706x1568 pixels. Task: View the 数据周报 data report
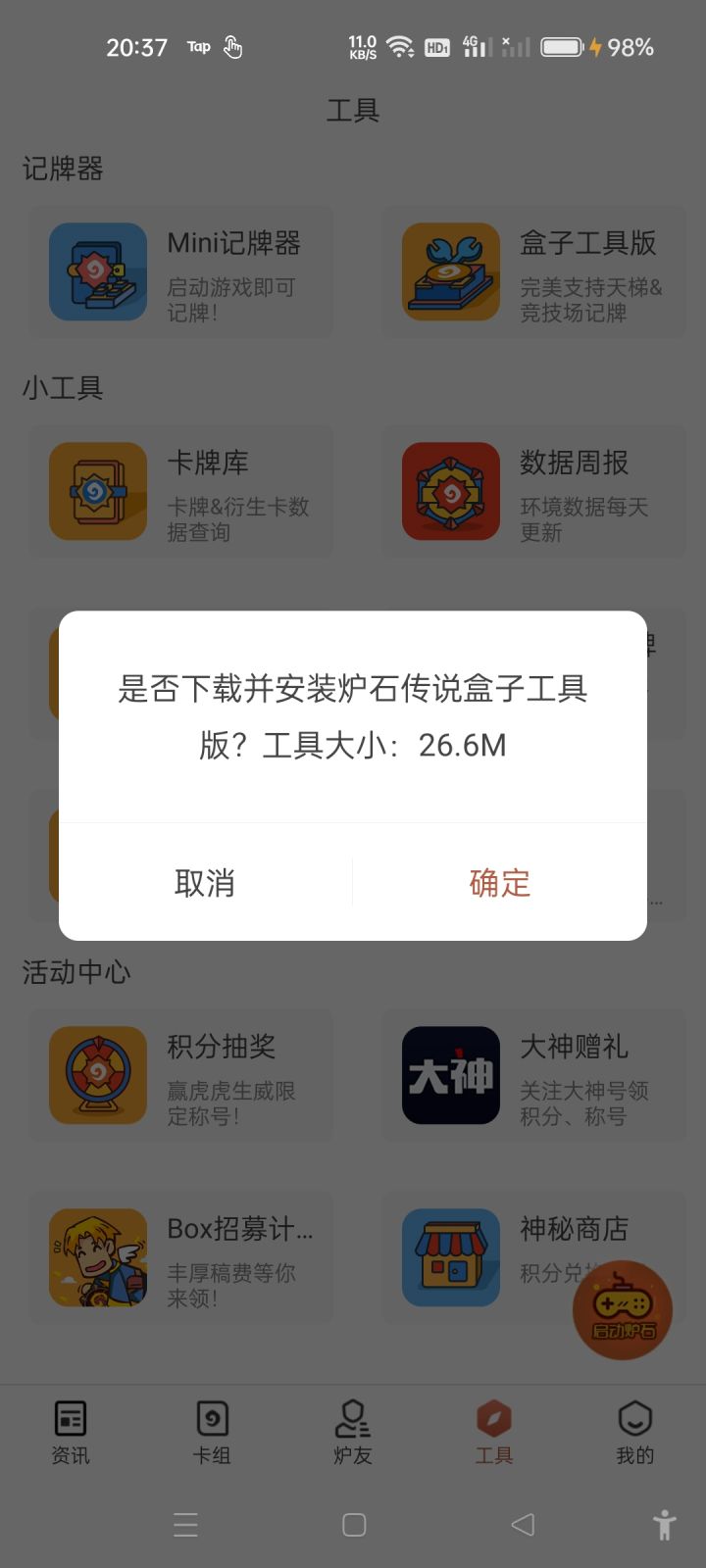coord(534,492)
